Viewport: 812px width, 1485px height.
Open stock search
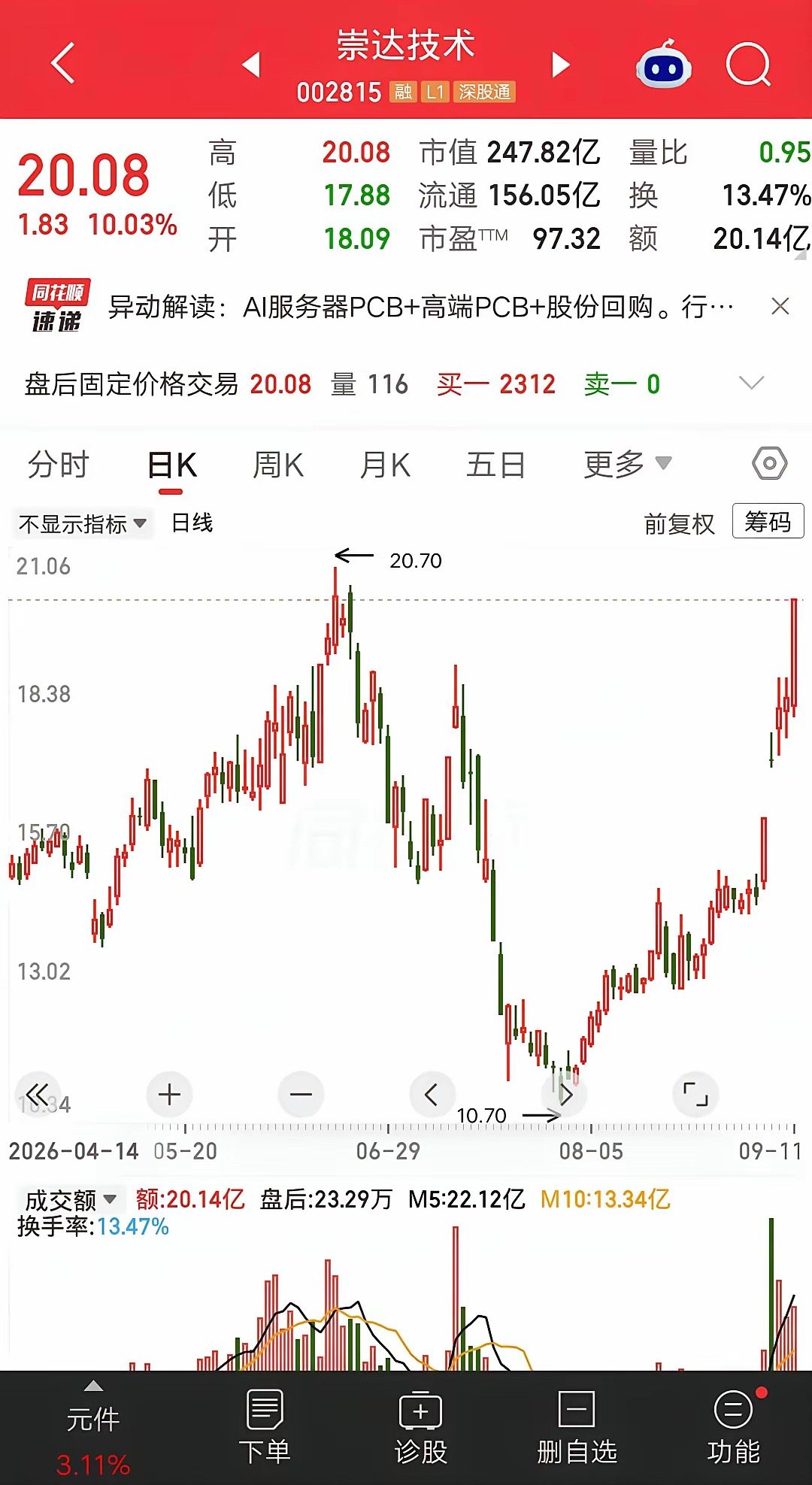[x=748, y=65]
